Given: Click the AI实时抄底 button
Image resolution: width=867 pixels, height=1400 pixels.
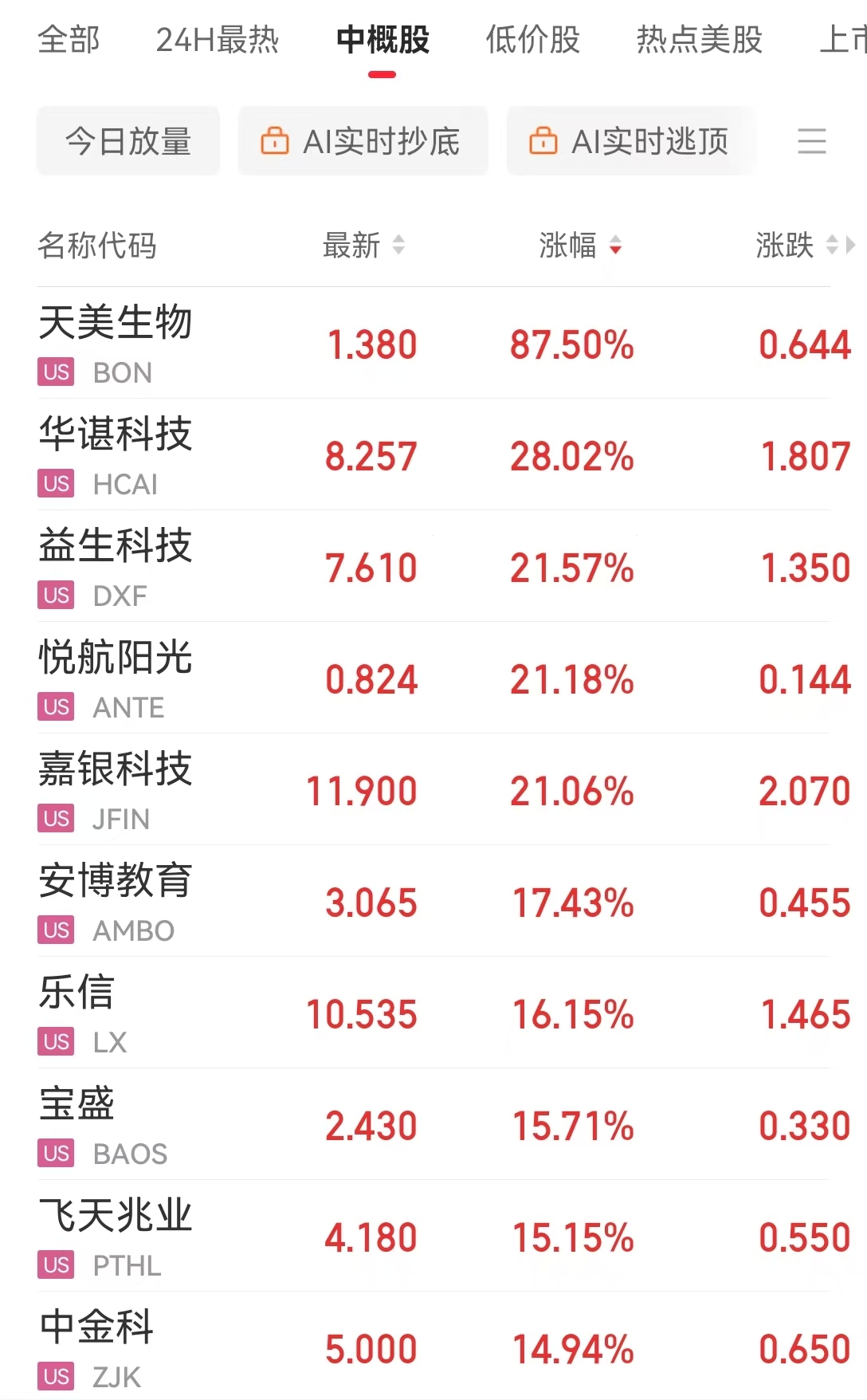Looking at the screenshot, I should coord(363,140).
